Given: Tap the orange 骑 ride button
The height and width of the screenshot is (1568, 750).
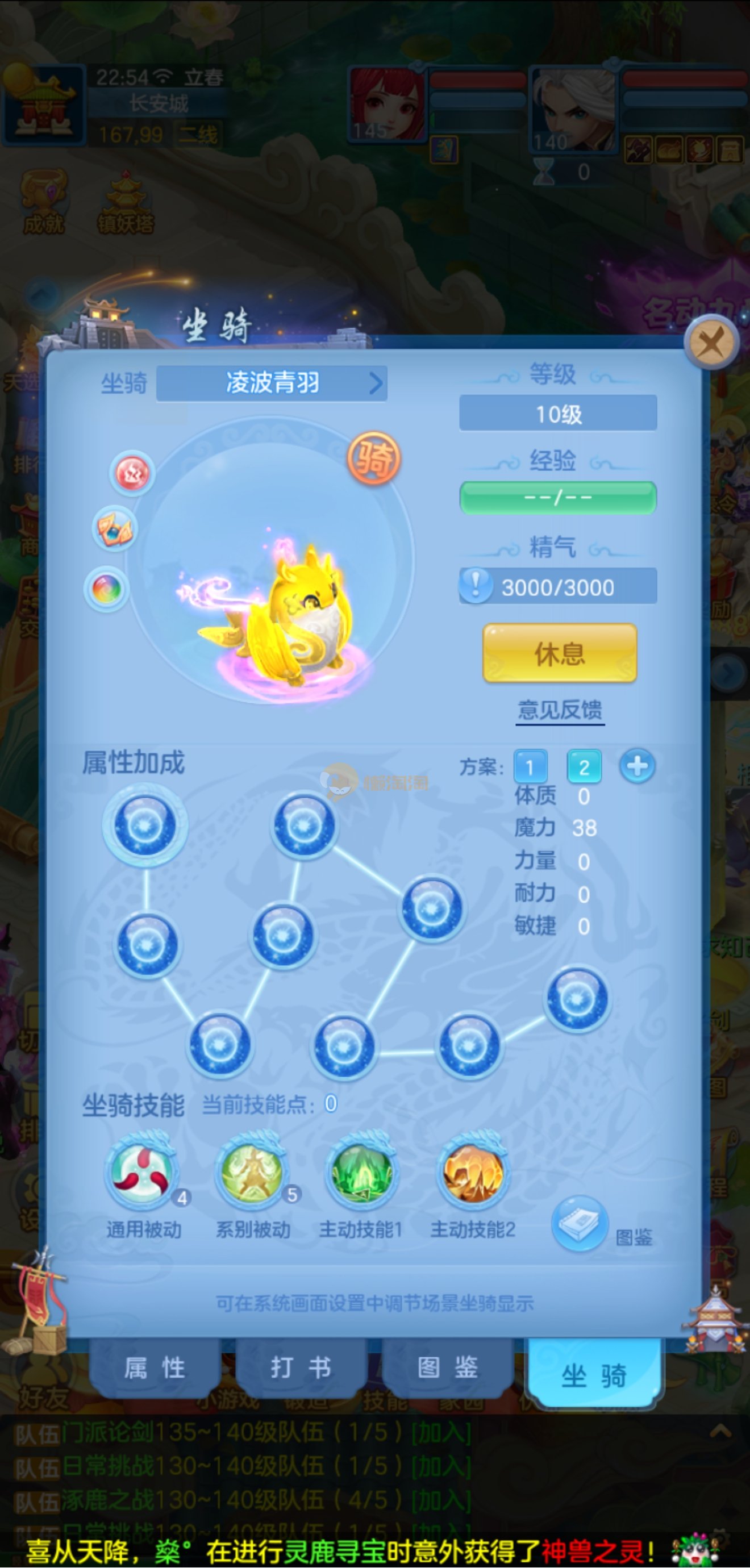Looking at the screenshot, I should click(x=374, y=458).
